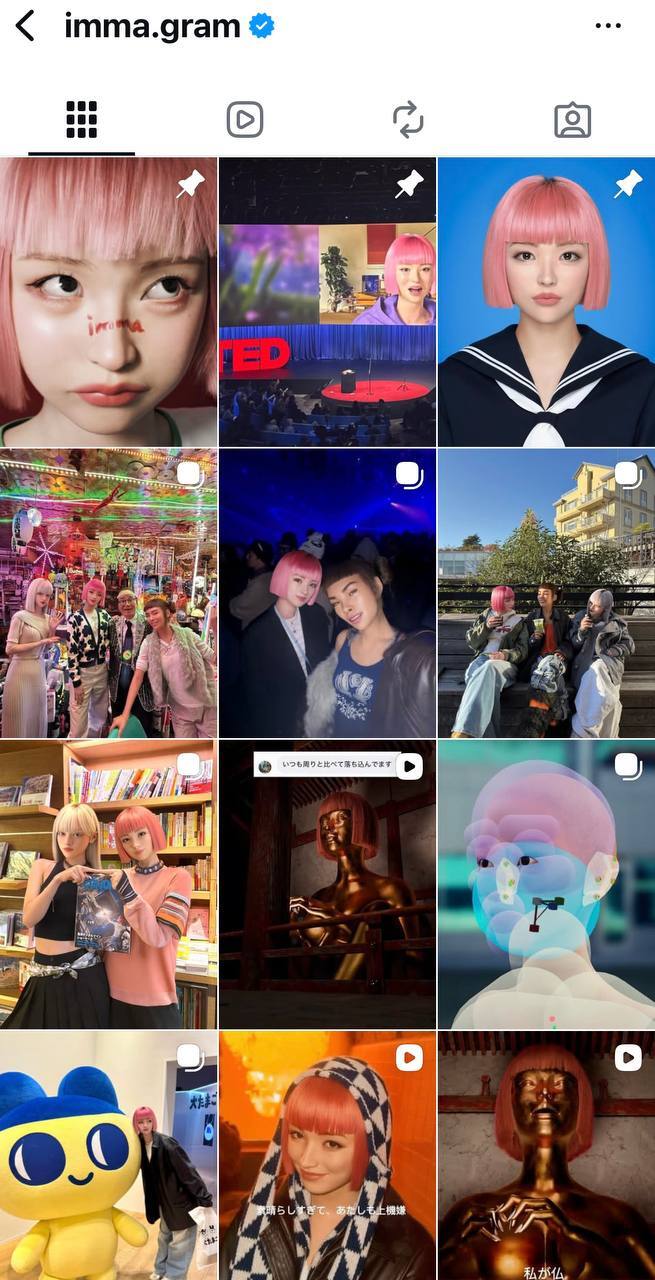The height and width of the screenshot is (1280, 655).
Task: Play the golden statue reel with caption bar
Action: [x=327, y=884]
